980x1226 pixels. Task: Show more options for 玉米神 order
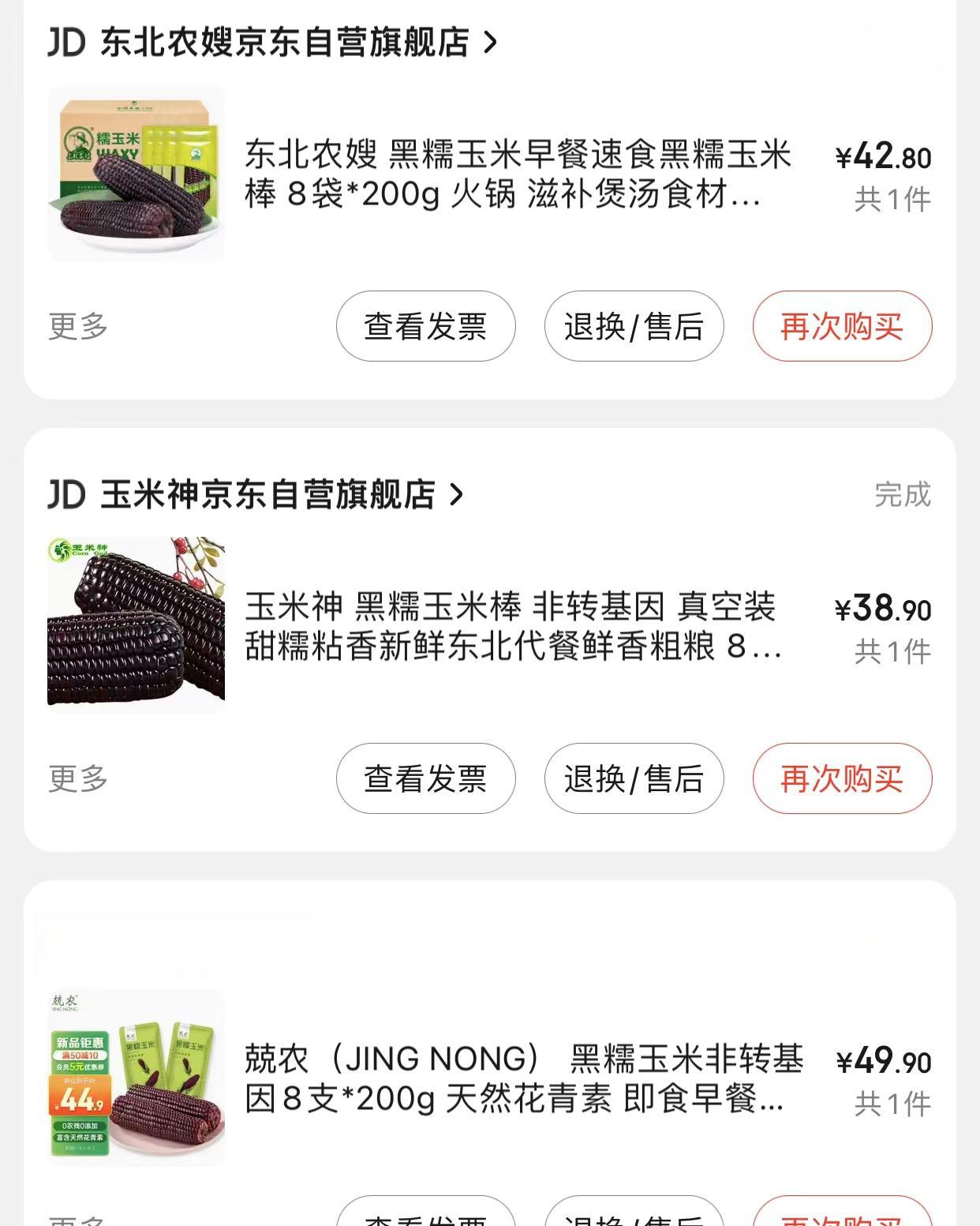point(78,778)
